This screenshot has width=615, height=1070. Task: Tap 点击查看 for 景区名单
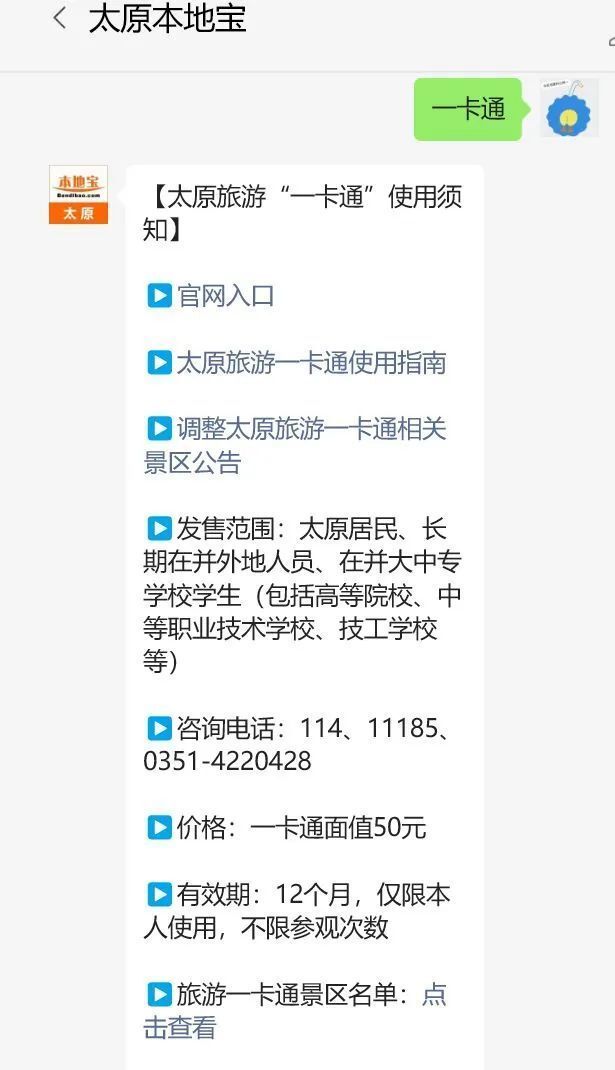coord(295,1011)
